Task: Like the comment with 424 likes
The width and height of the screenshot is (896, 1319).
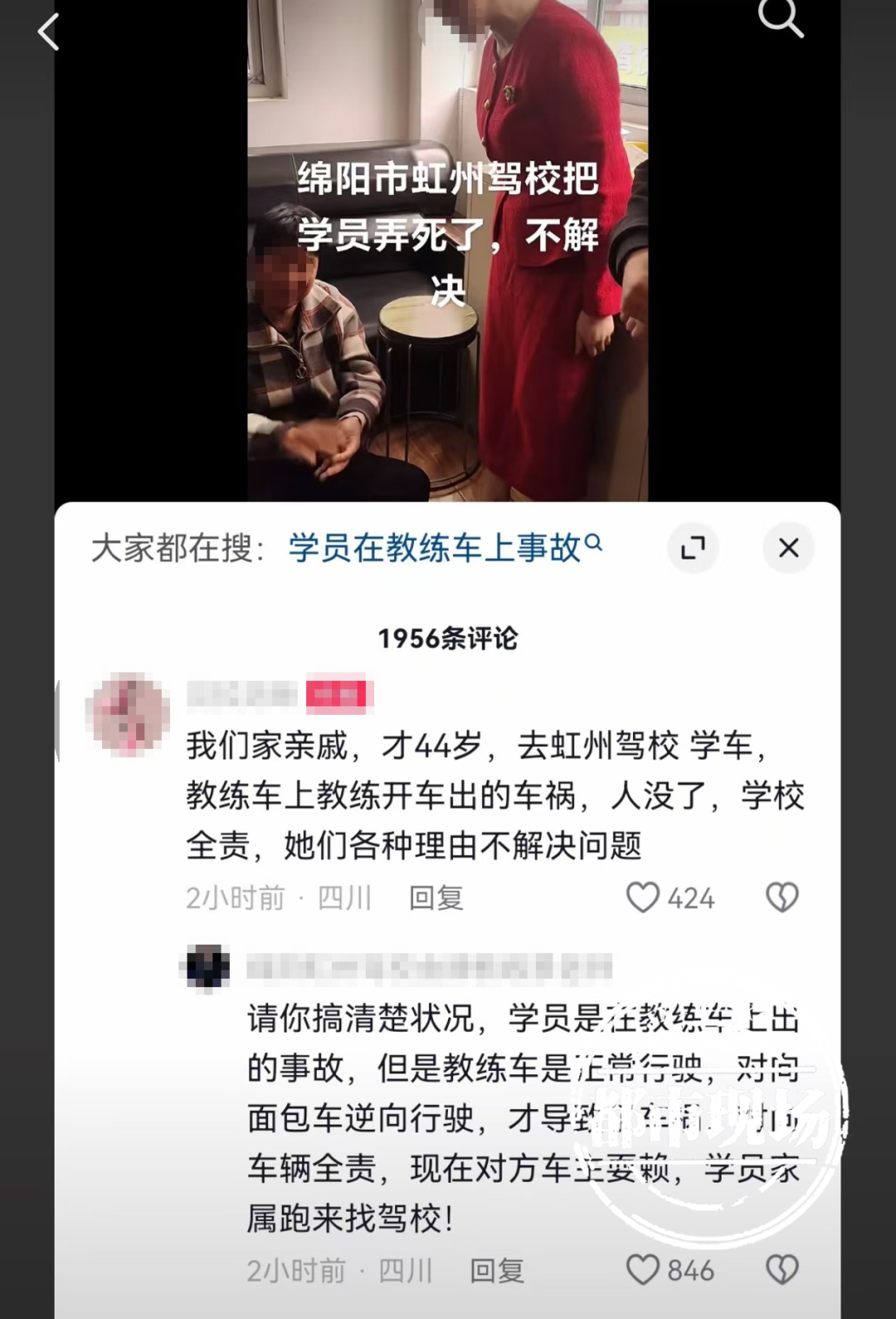Action: click(643, 897)
